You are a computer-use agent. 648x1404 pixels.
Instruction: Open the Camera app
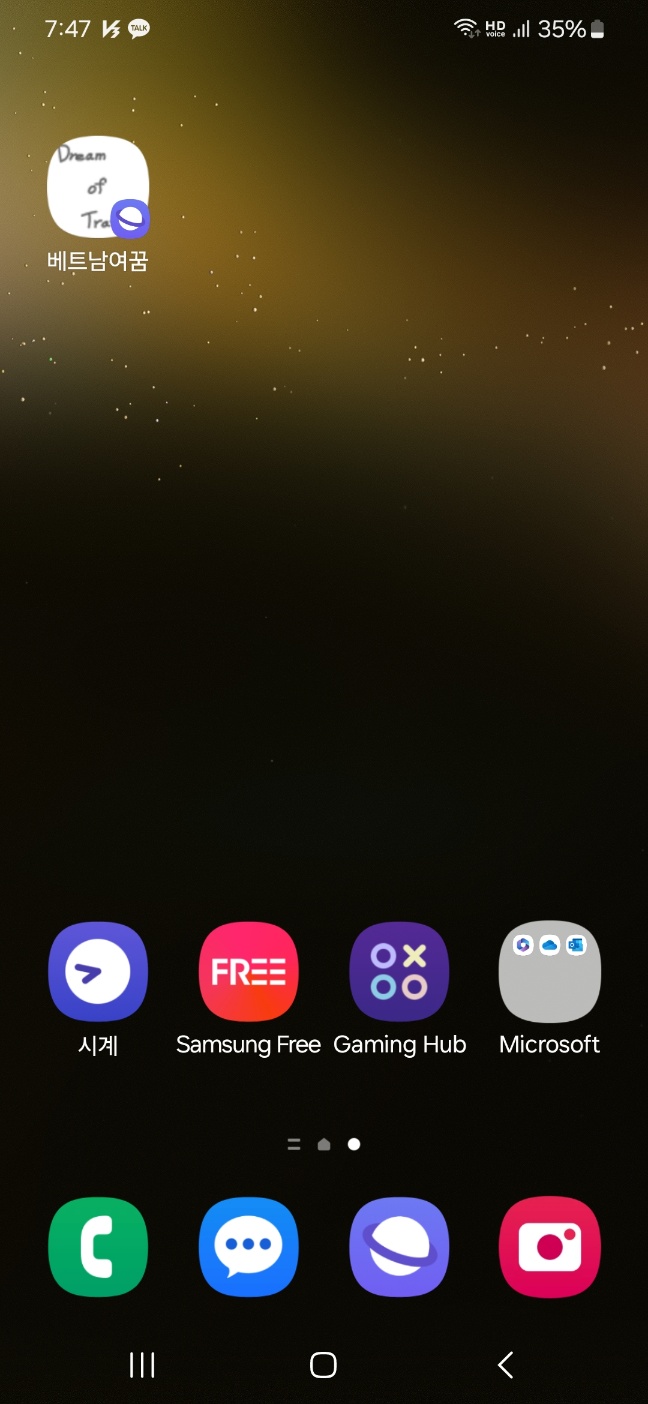click(x=549, y=1246)
